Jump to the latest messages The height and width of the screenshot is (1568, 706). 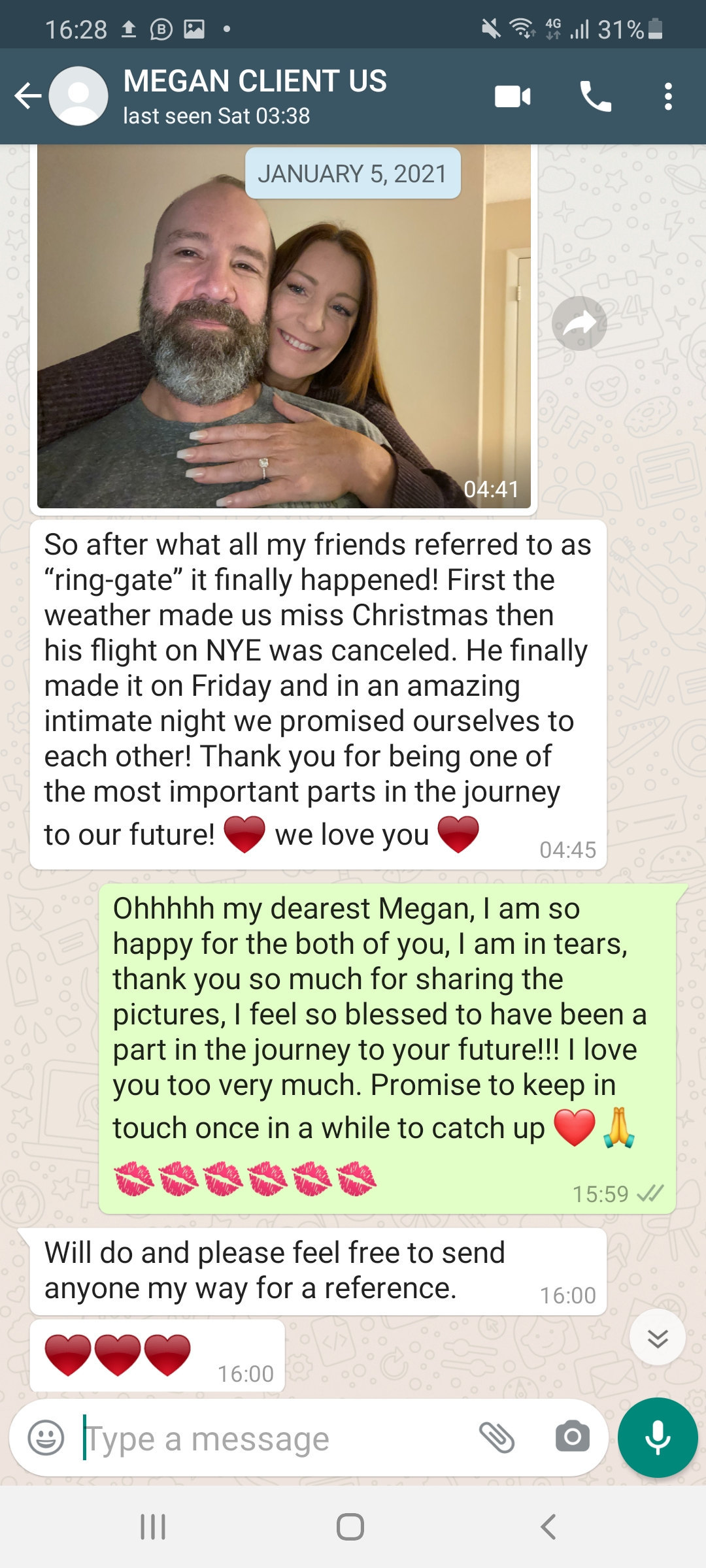[x=658, y=1337]
